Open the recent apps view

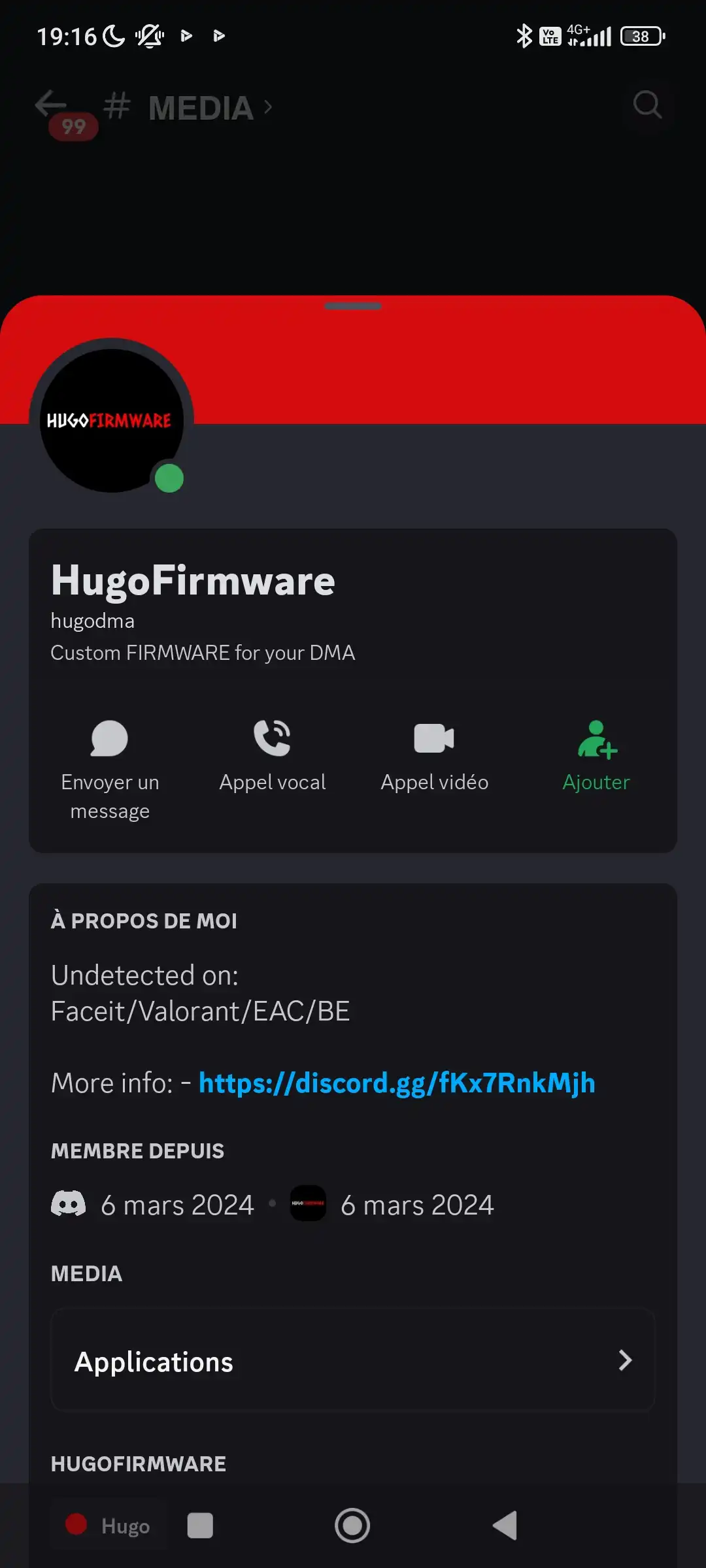pyautogui.click(x=200, y=1526)
